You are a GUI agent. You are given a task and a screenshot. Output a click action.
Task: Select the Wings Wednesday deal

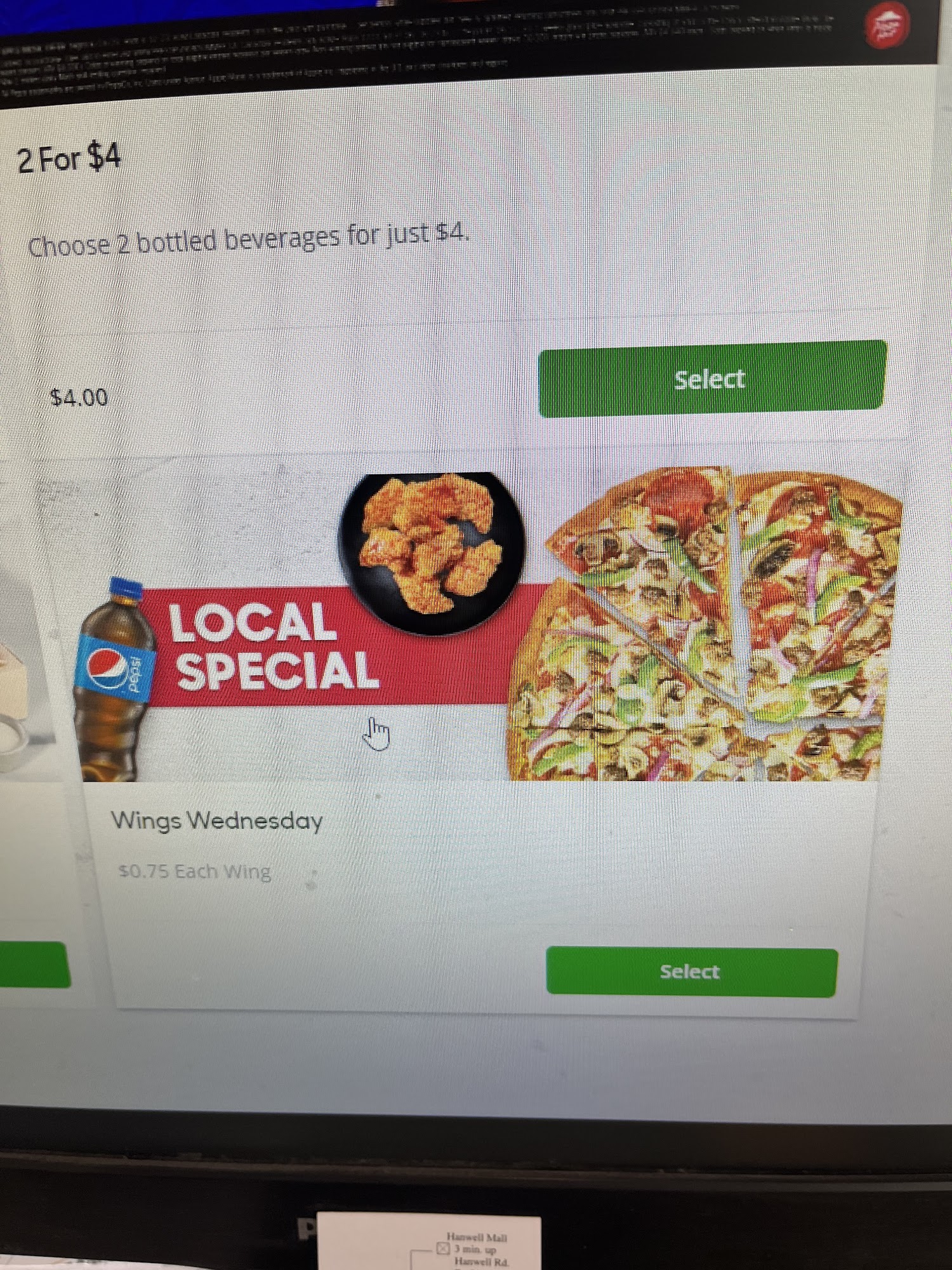691,972
